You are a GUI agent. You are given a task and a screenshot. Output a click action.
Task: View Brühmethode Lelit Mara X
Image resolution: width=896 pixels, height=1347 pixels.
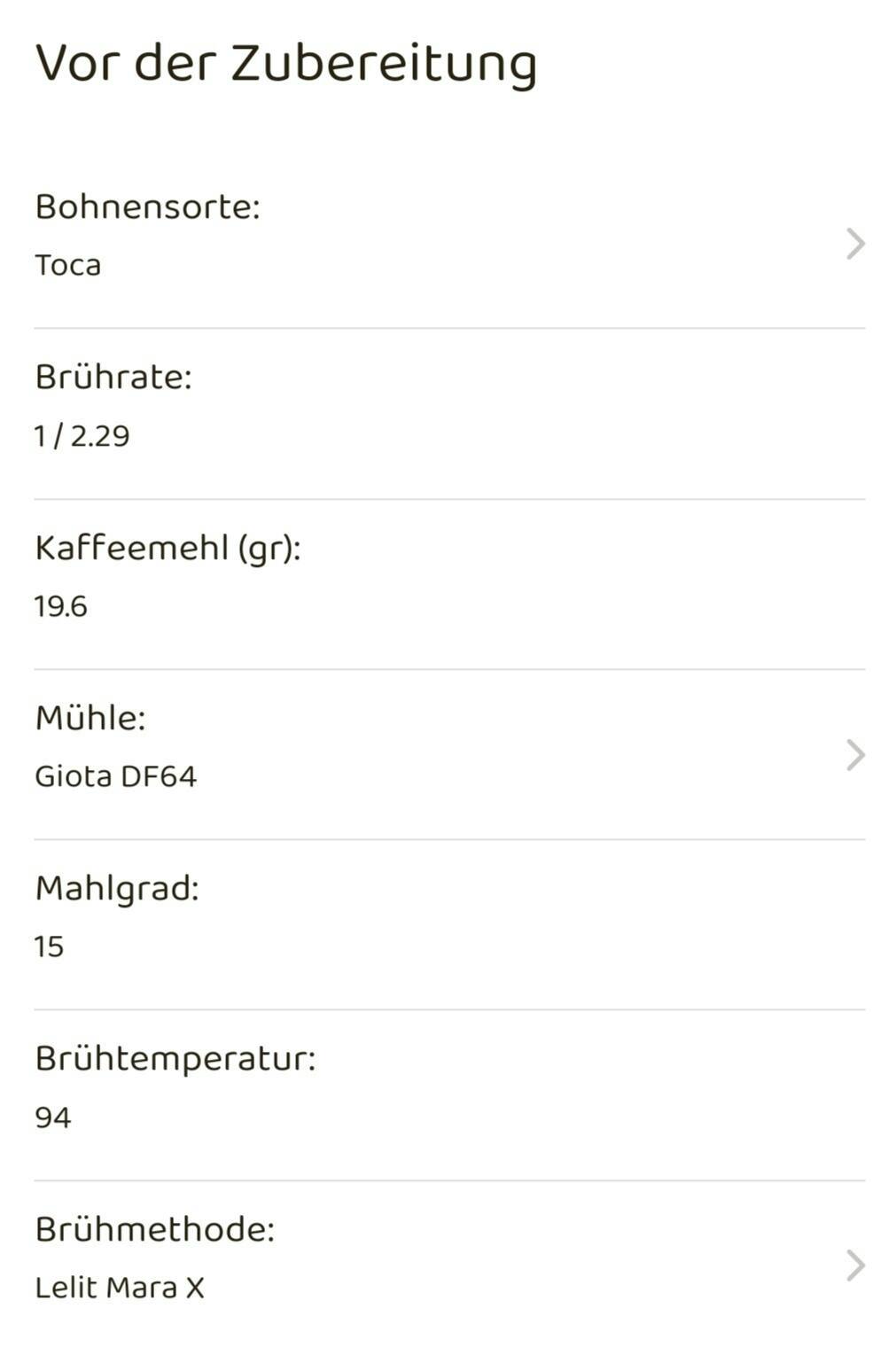448,1258
